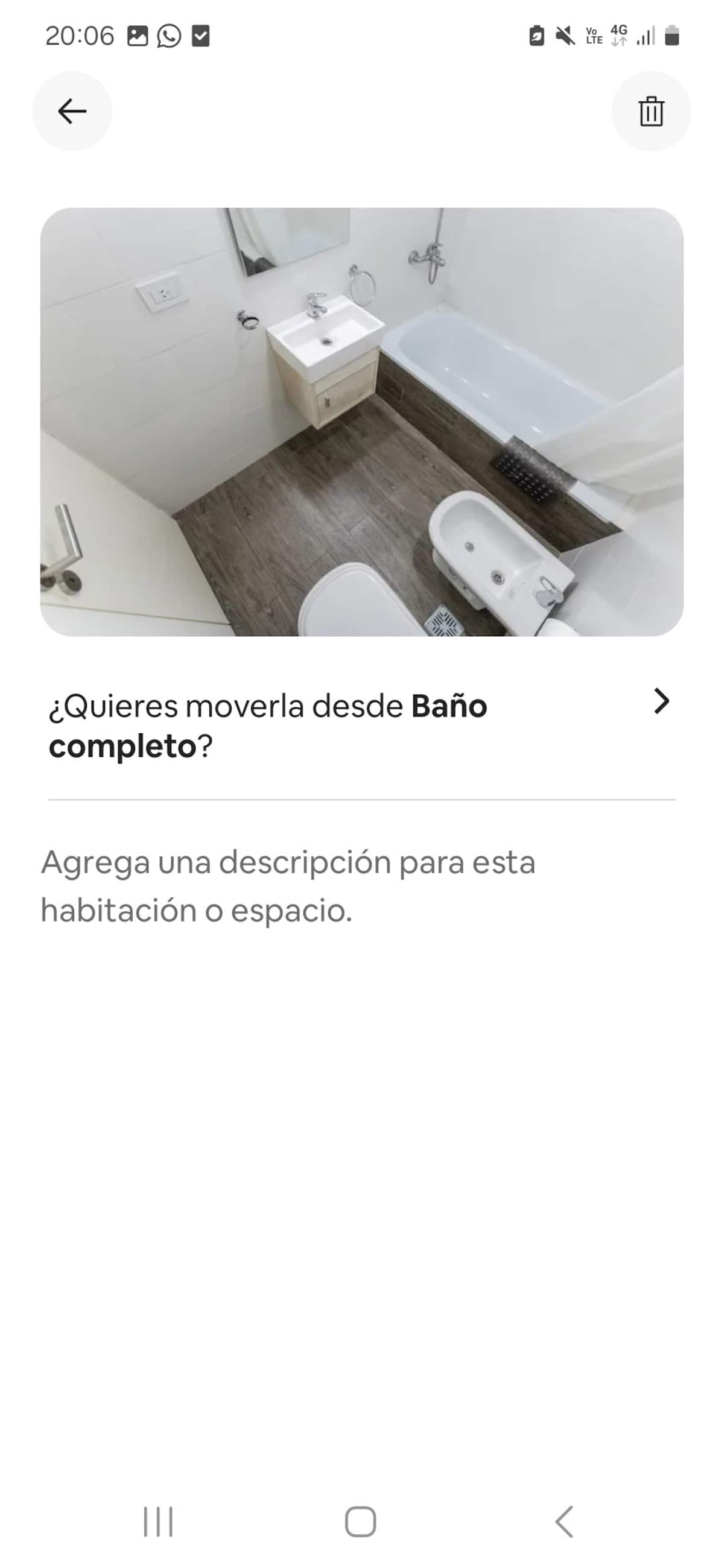724x1568 pixels.
Task: Add a description for this room
Action: [x=287, y=886]
